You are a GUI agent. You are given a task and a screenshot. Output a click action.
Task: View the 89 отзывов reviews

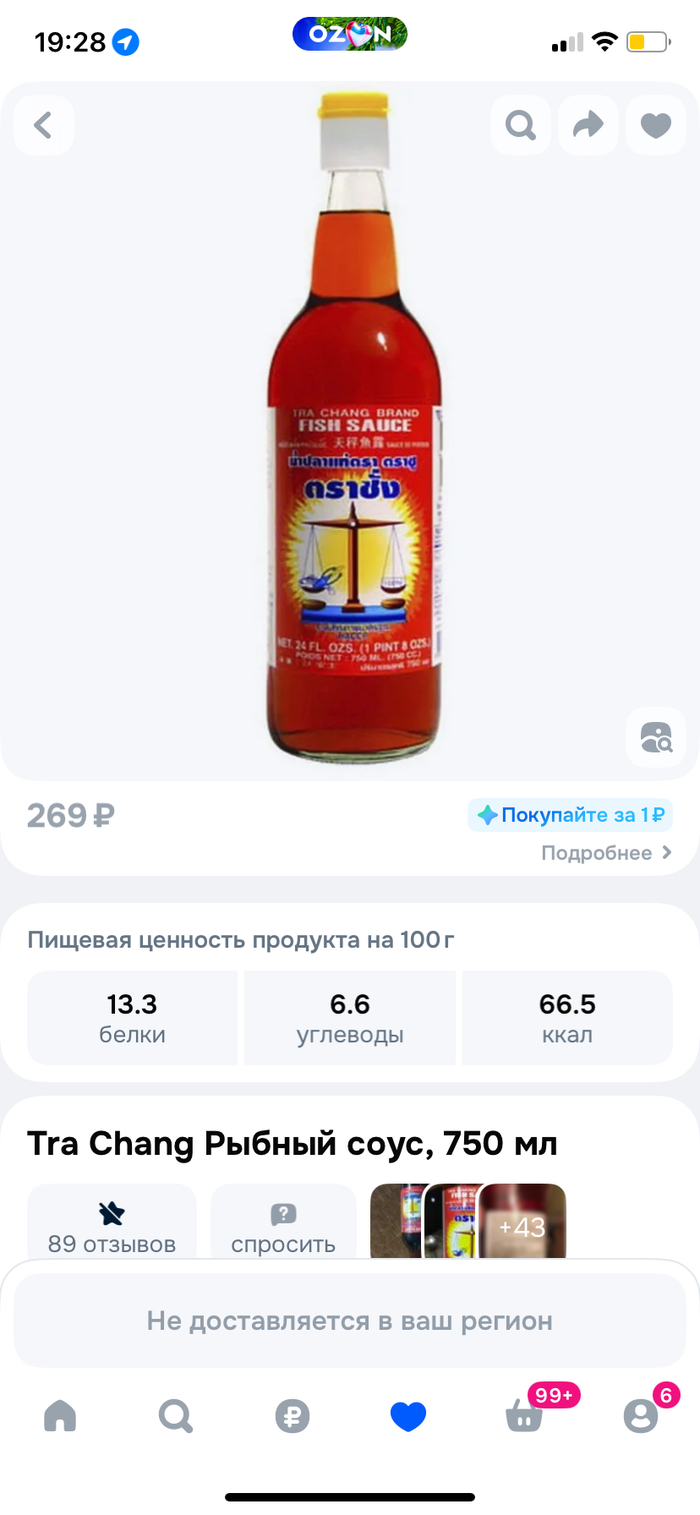(112, 1226)
